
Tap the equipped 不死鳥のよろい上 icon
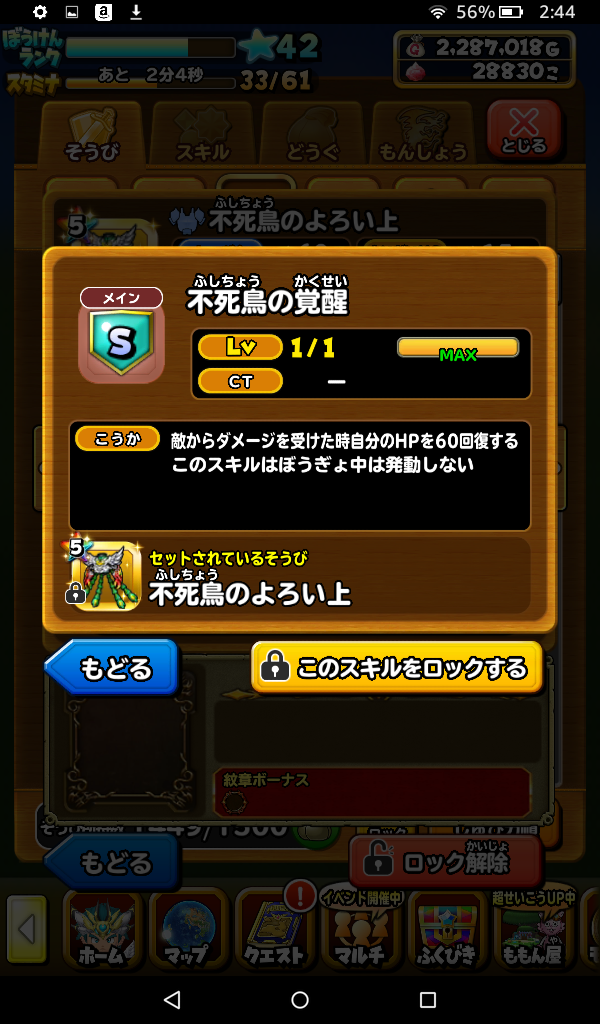[104, 574]
